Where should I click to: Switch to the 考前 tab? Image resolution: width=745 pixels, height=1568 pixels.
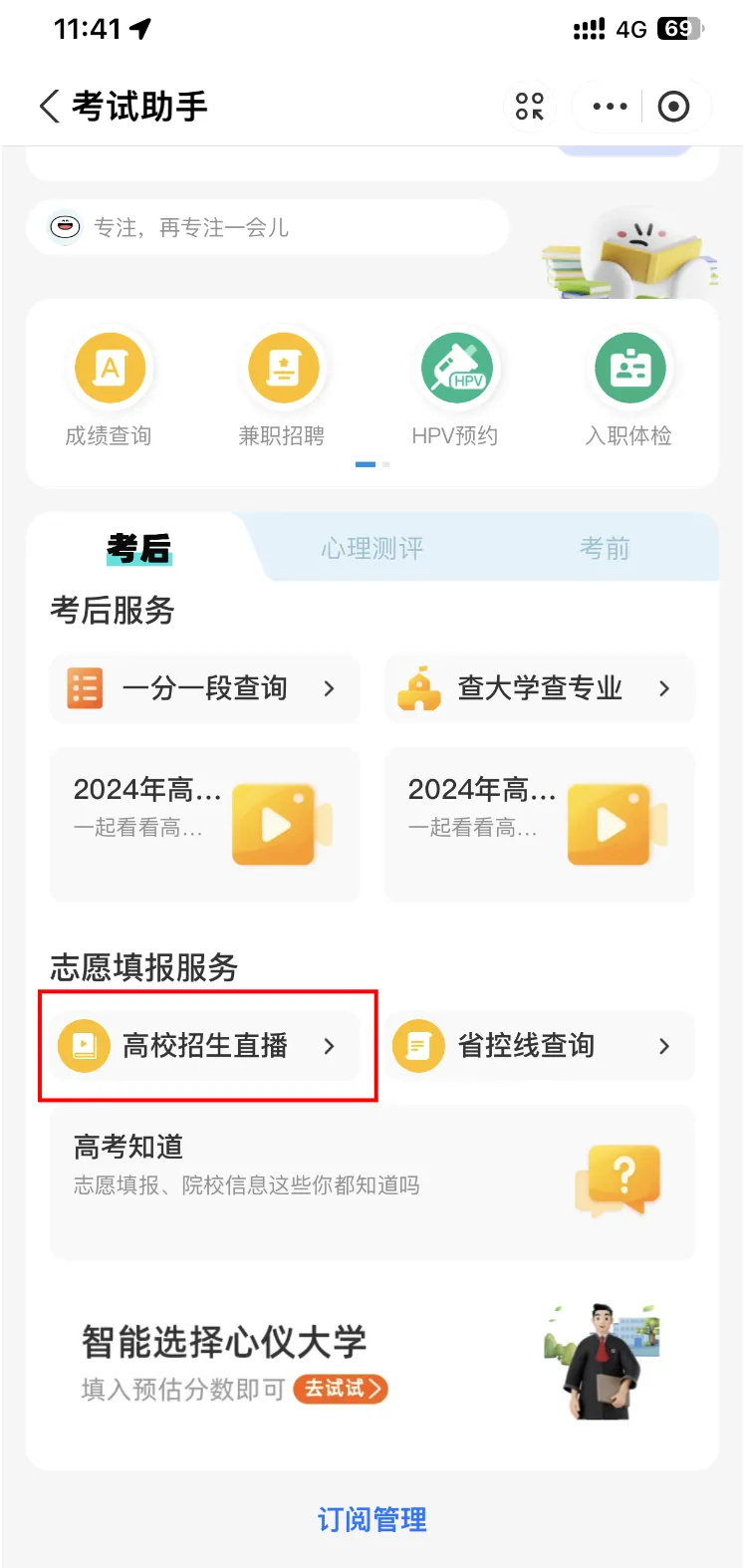pyautogui.click(x=605, y=548)
